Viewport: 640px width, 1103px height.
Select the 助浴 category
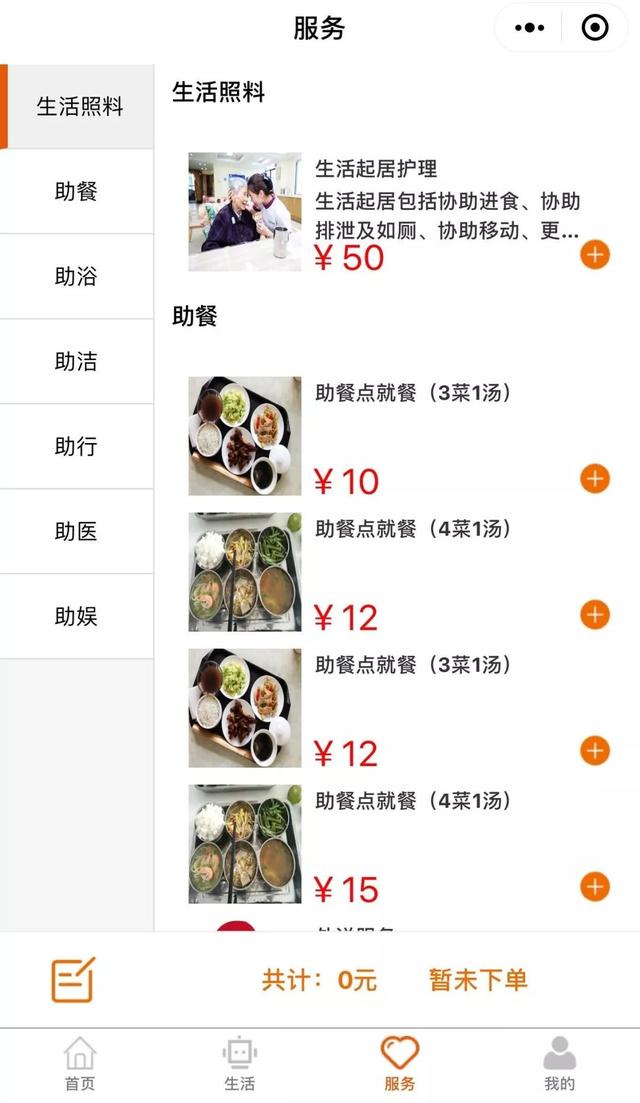tap(76, 277)
